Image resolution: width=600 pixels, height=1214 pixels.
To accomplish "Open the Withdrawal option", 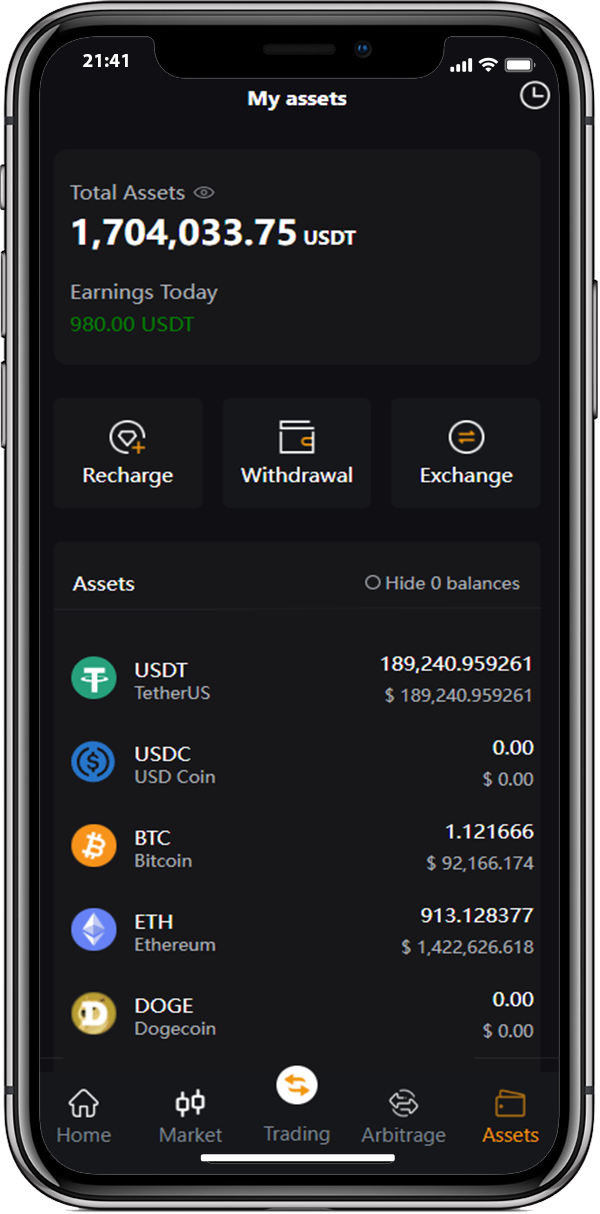I will click(x=297, y=453).
